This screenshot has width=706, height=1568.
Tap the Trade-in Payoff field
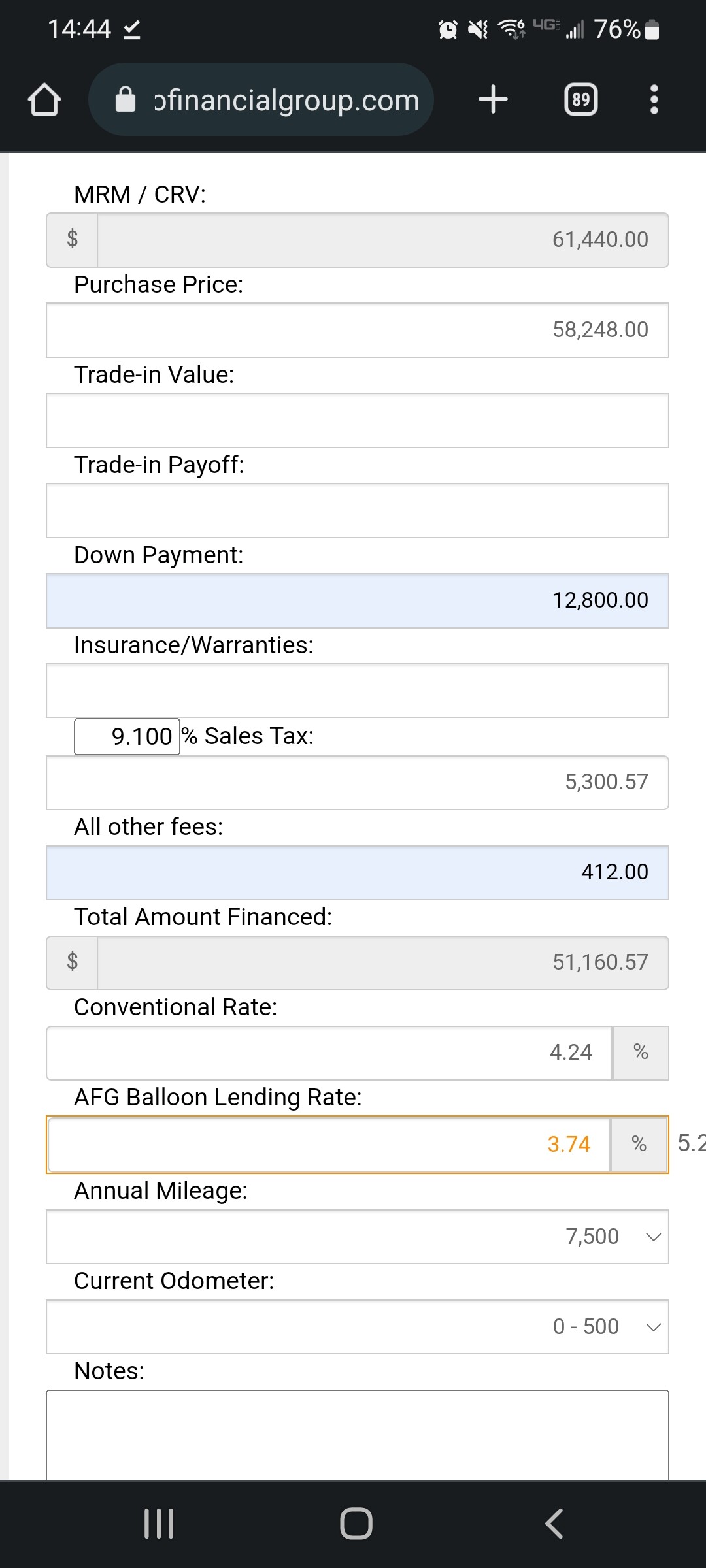click(x=358, y=510)
